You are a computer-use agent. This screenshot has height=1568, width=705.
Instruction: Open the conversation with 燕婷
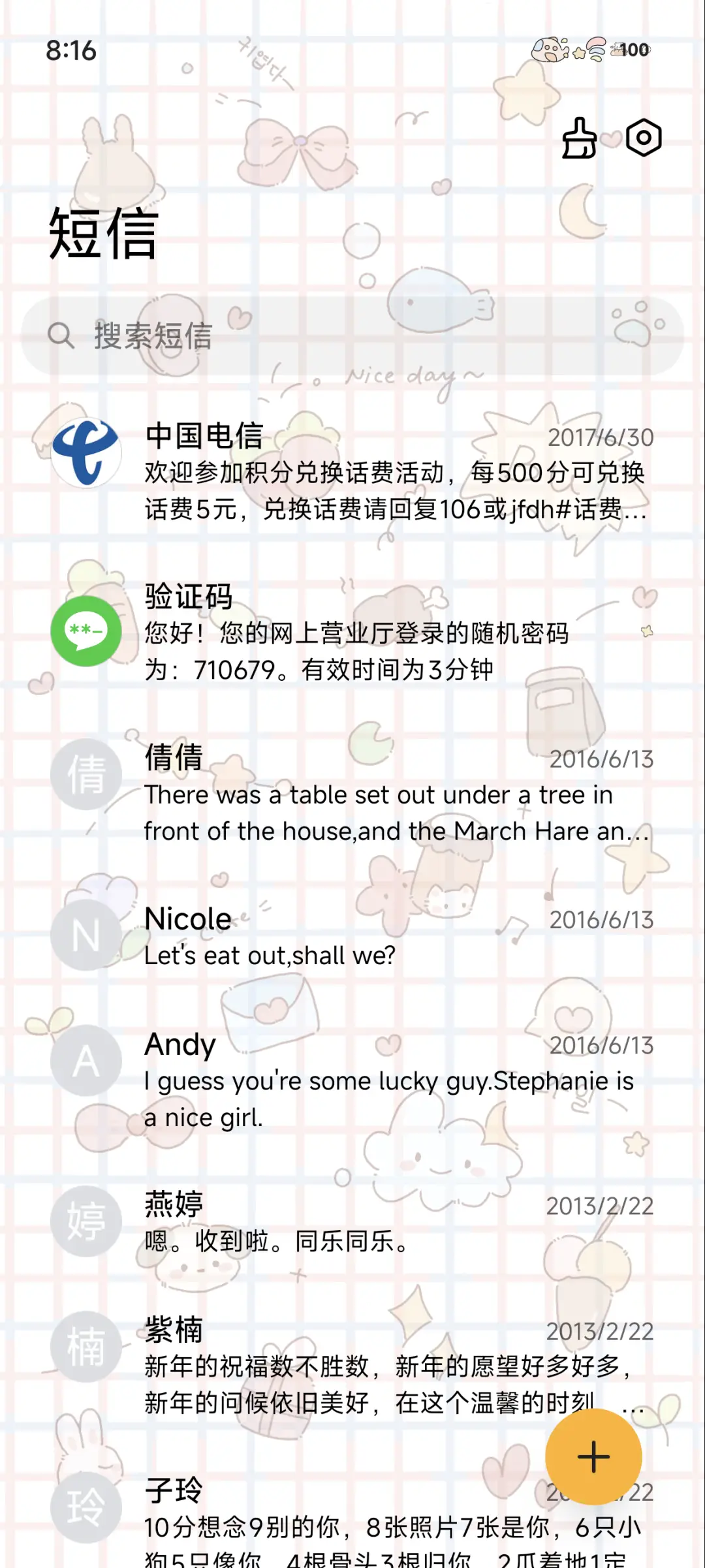coord(352,1222)
